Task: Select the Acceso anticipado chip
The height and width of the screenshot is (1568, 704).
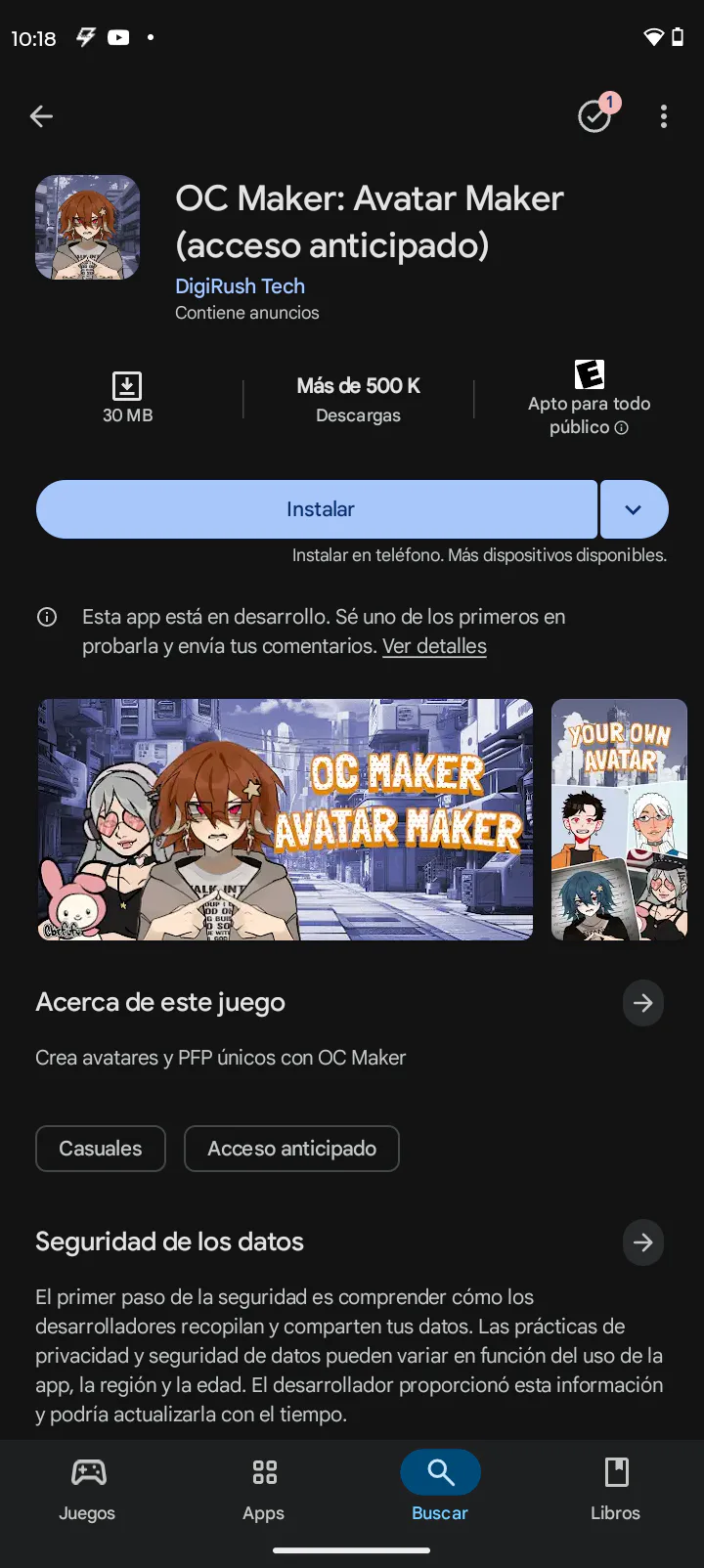Action: 291,1149
